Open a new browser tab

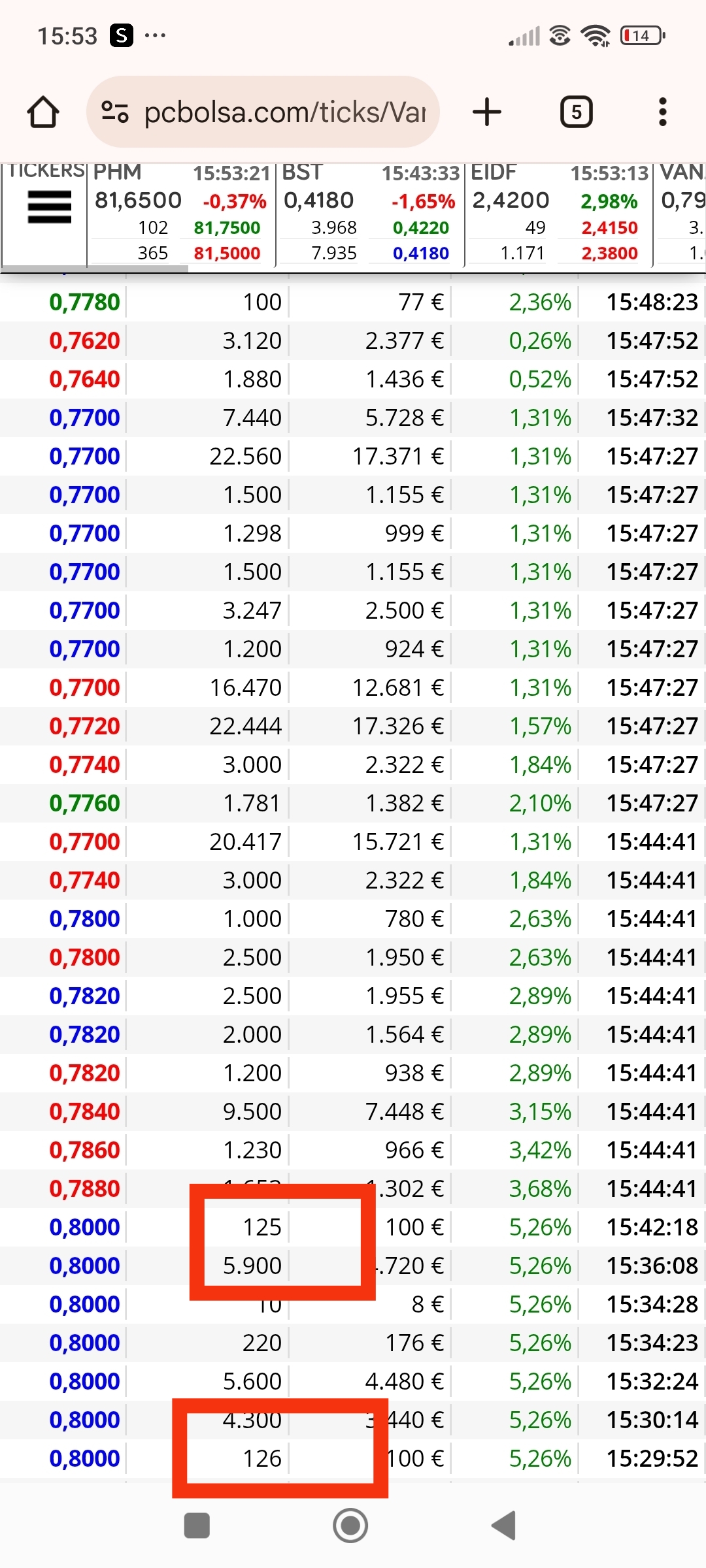487,112
